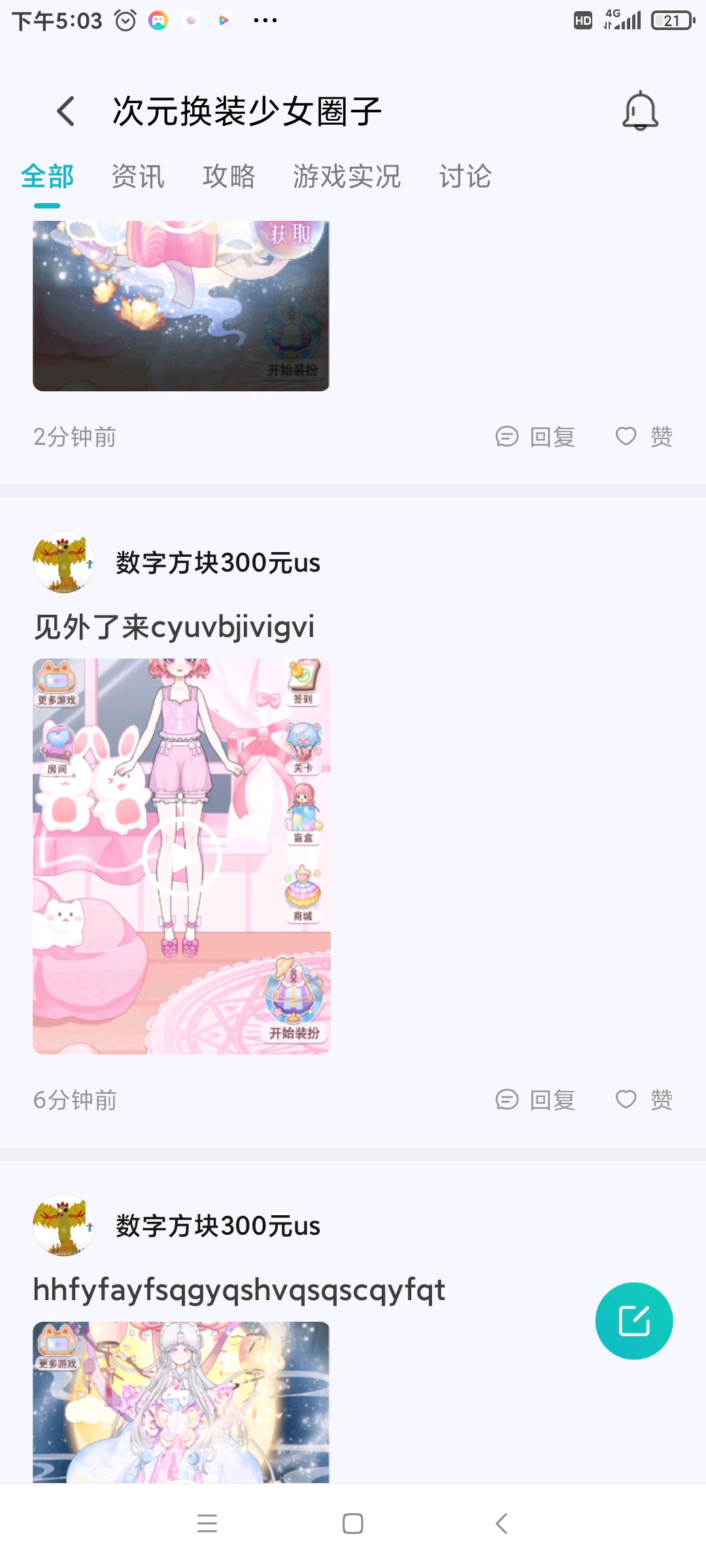Open system recent apps menu
The width and height of the screenshot is (706, 1568).
[x=207, y=1524]
